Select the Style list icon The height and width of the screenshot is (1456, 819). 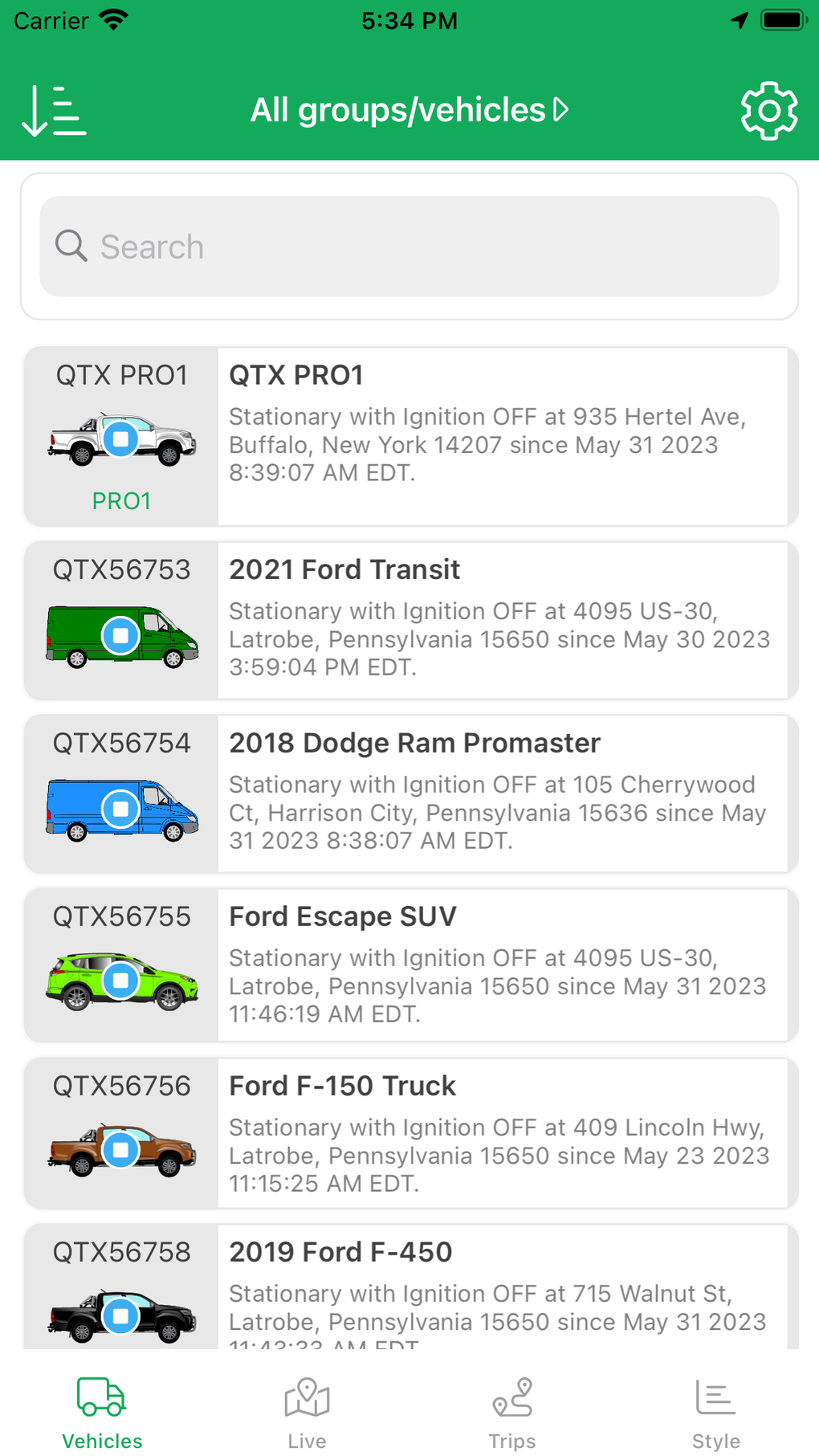click(715, 1397)
